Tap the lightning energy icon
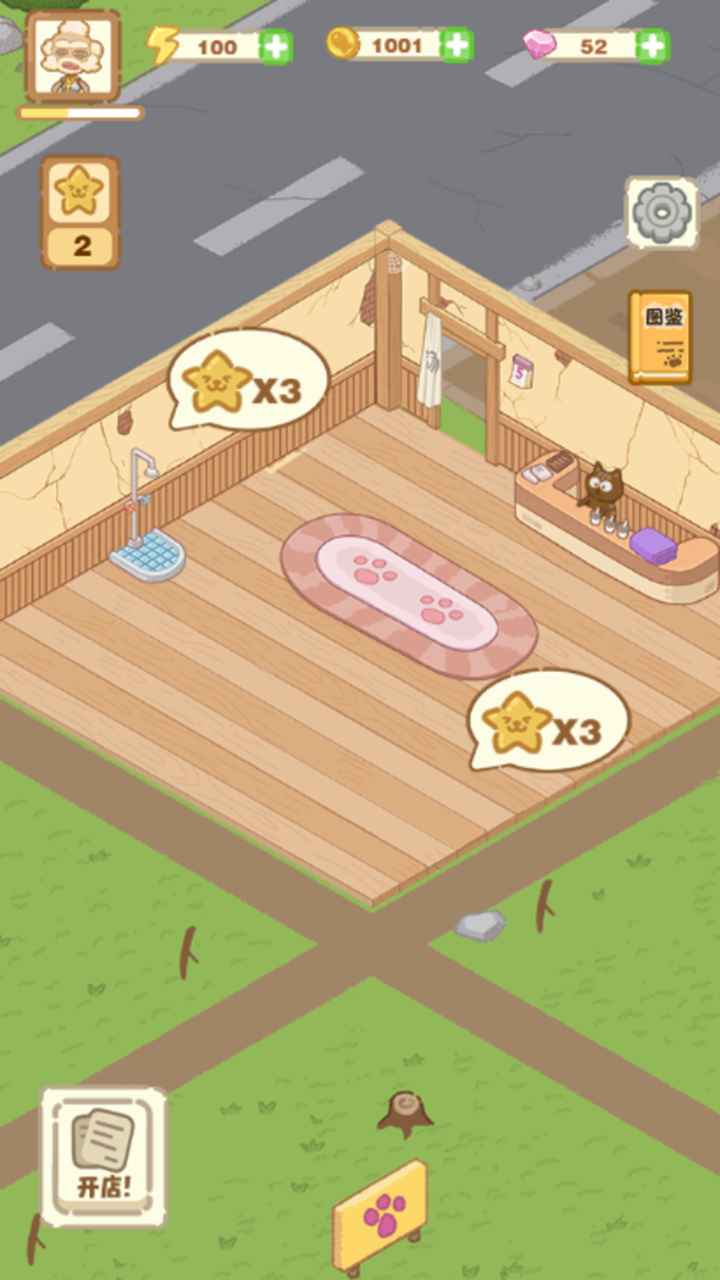 tap(163, 45)
